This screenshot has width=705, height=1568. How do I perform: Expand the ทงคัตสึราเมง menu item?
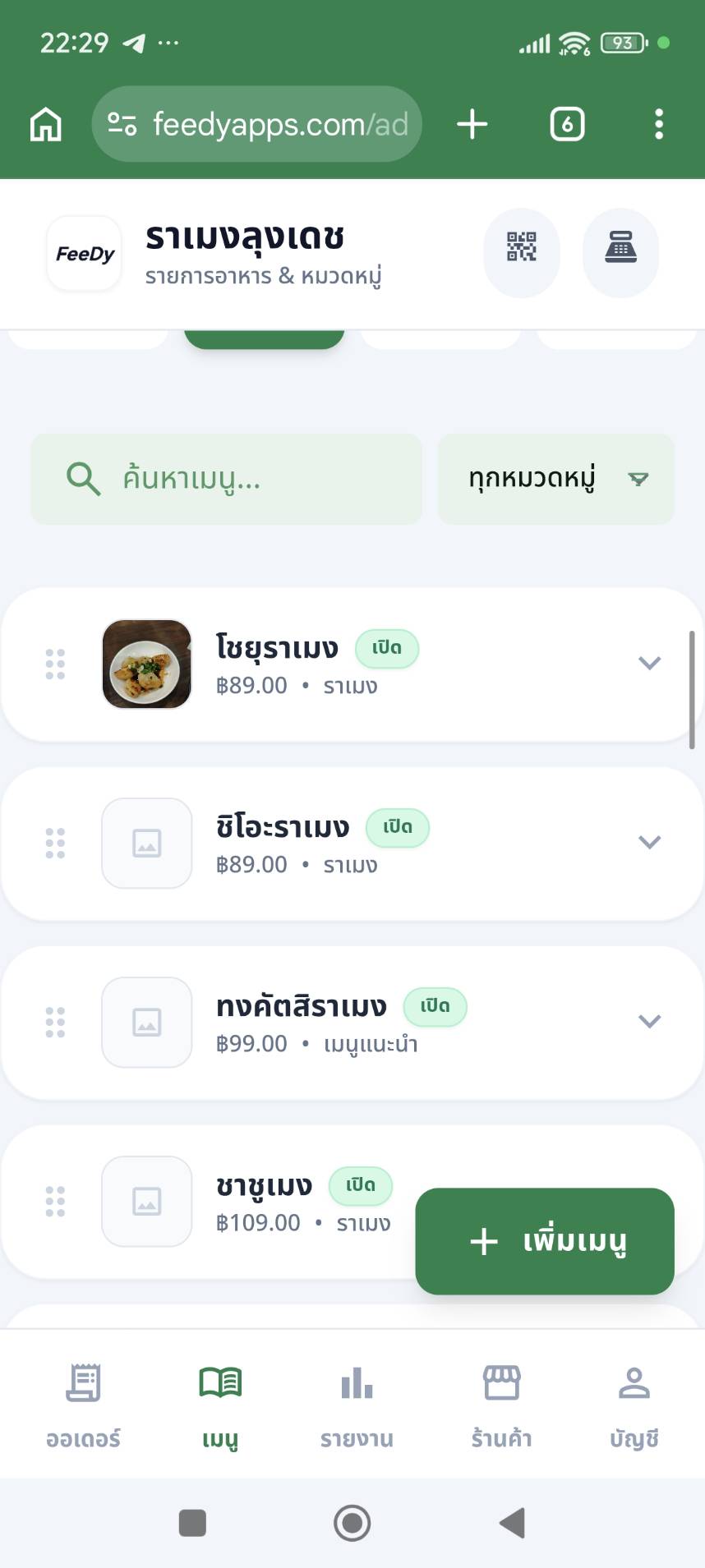point(649,1021)
